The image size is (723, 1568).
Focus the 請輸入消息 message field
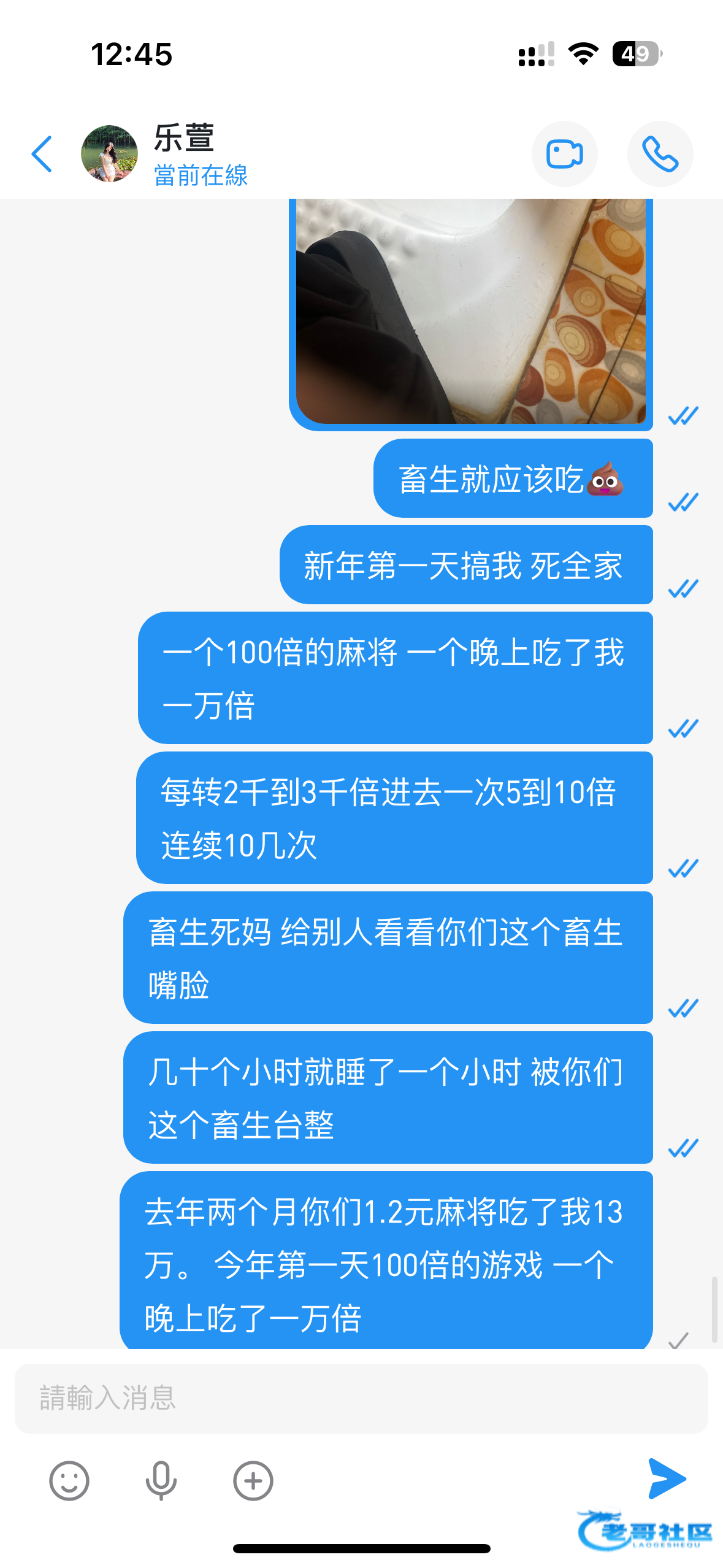[361, 1398]
